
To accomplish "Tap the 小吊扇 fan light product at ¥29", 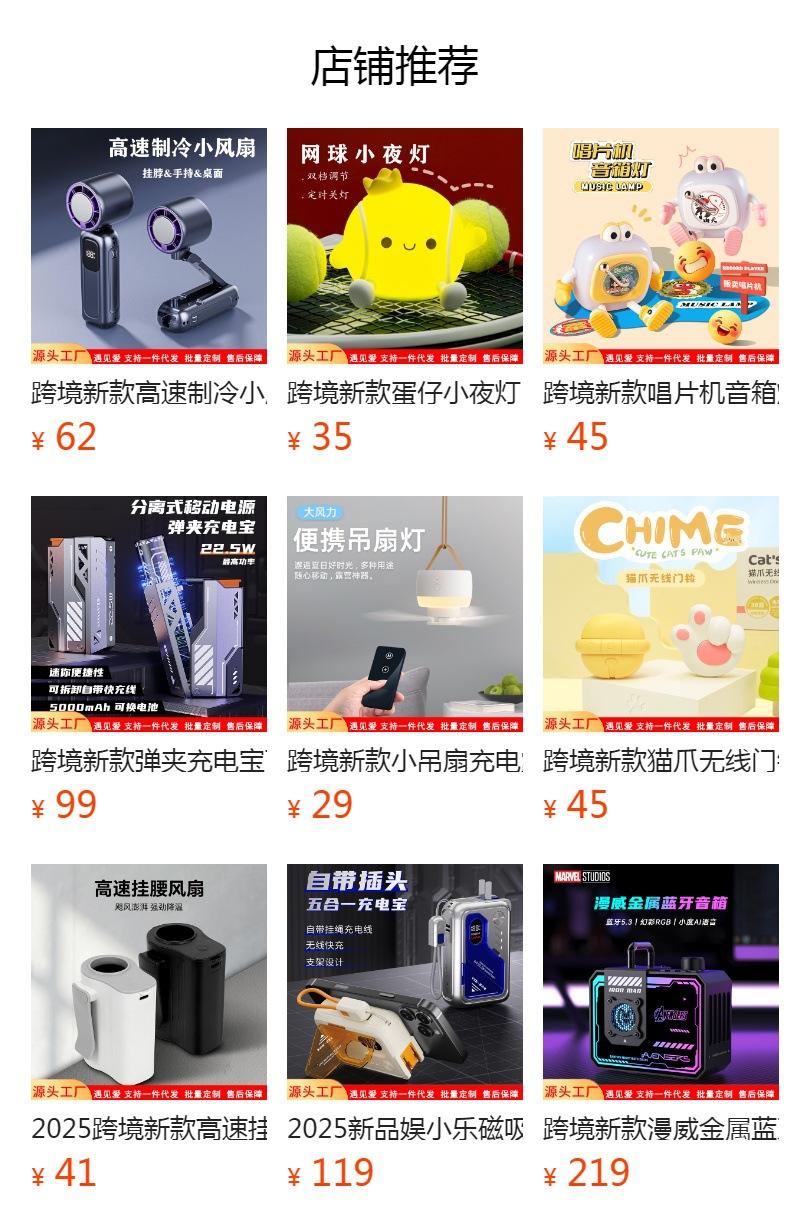I will click(x=405, y=614).
